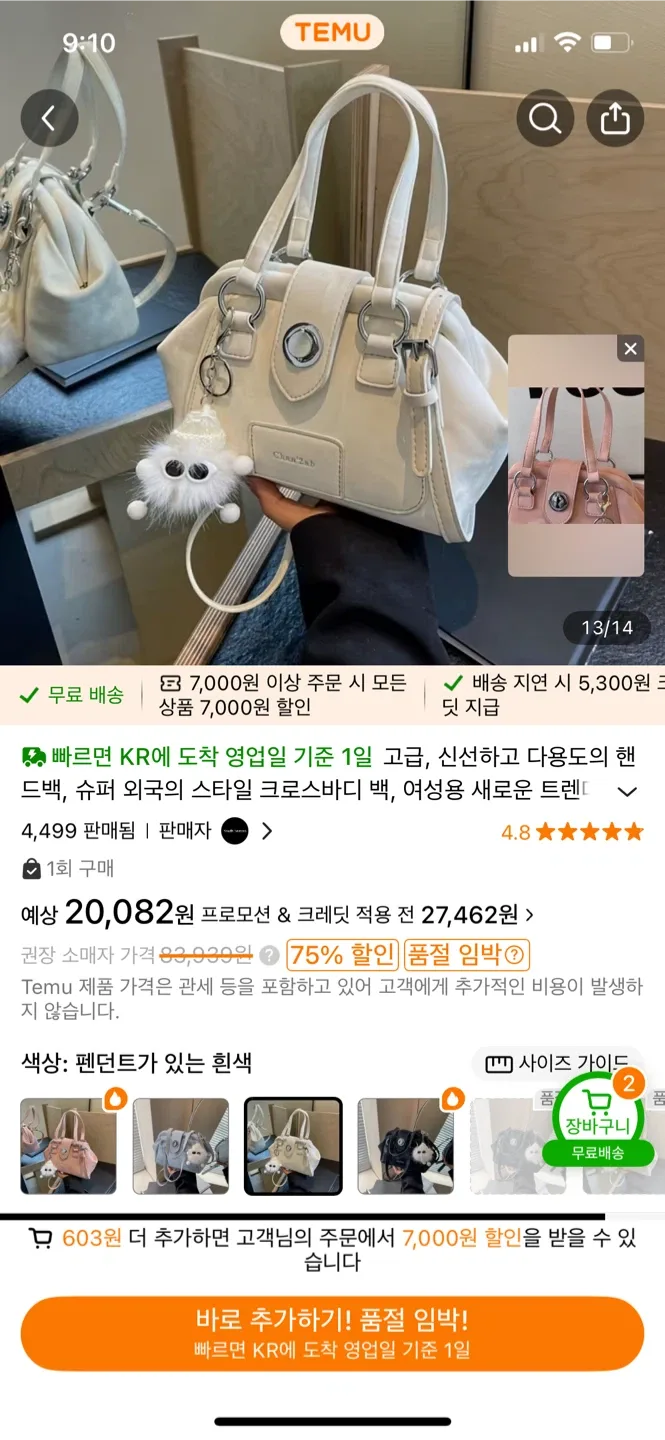This screenshot has width=665, height=1440.
Task: Open the 품절 임박 info badge
Action: click(x=466, y=954)
